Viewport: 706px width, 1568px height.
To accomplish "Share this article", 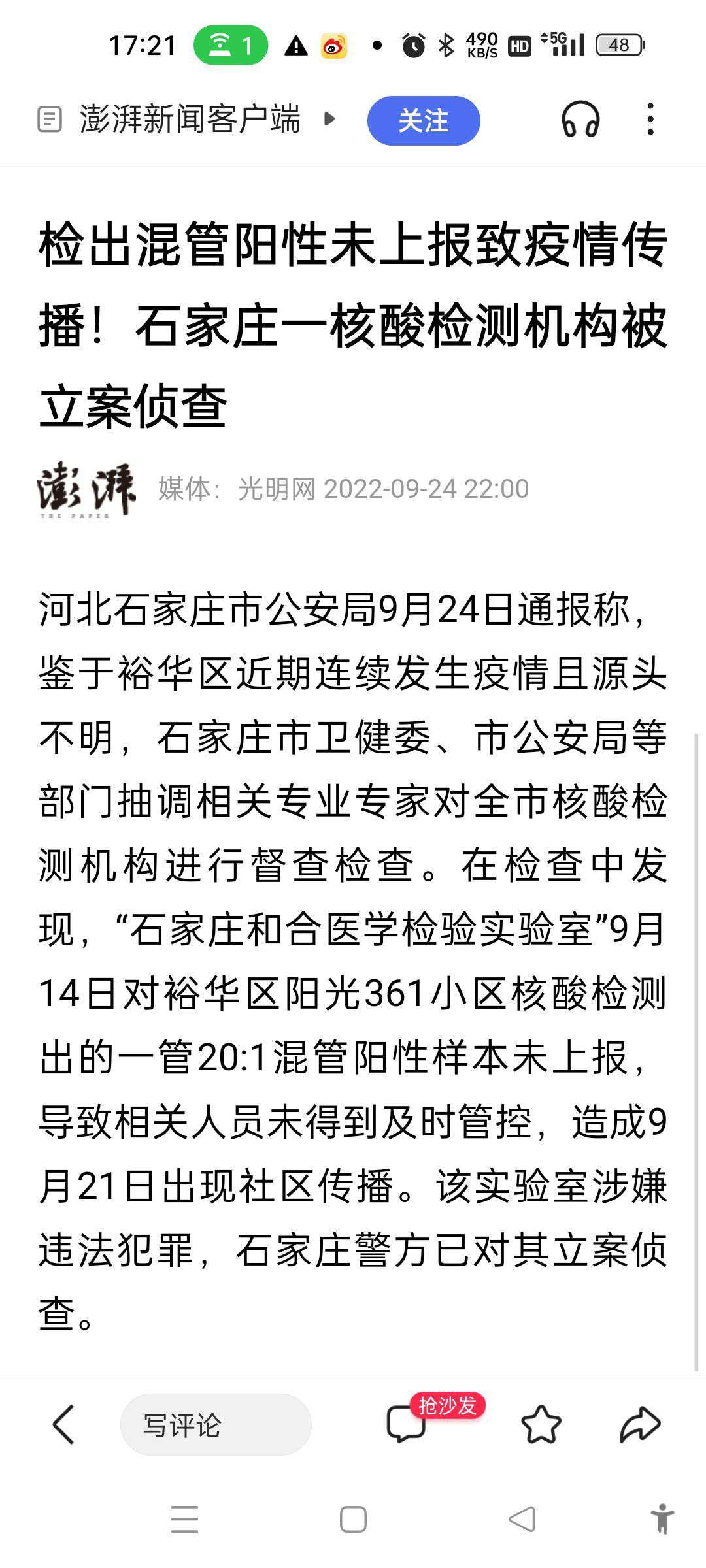I will point(640,1424).
